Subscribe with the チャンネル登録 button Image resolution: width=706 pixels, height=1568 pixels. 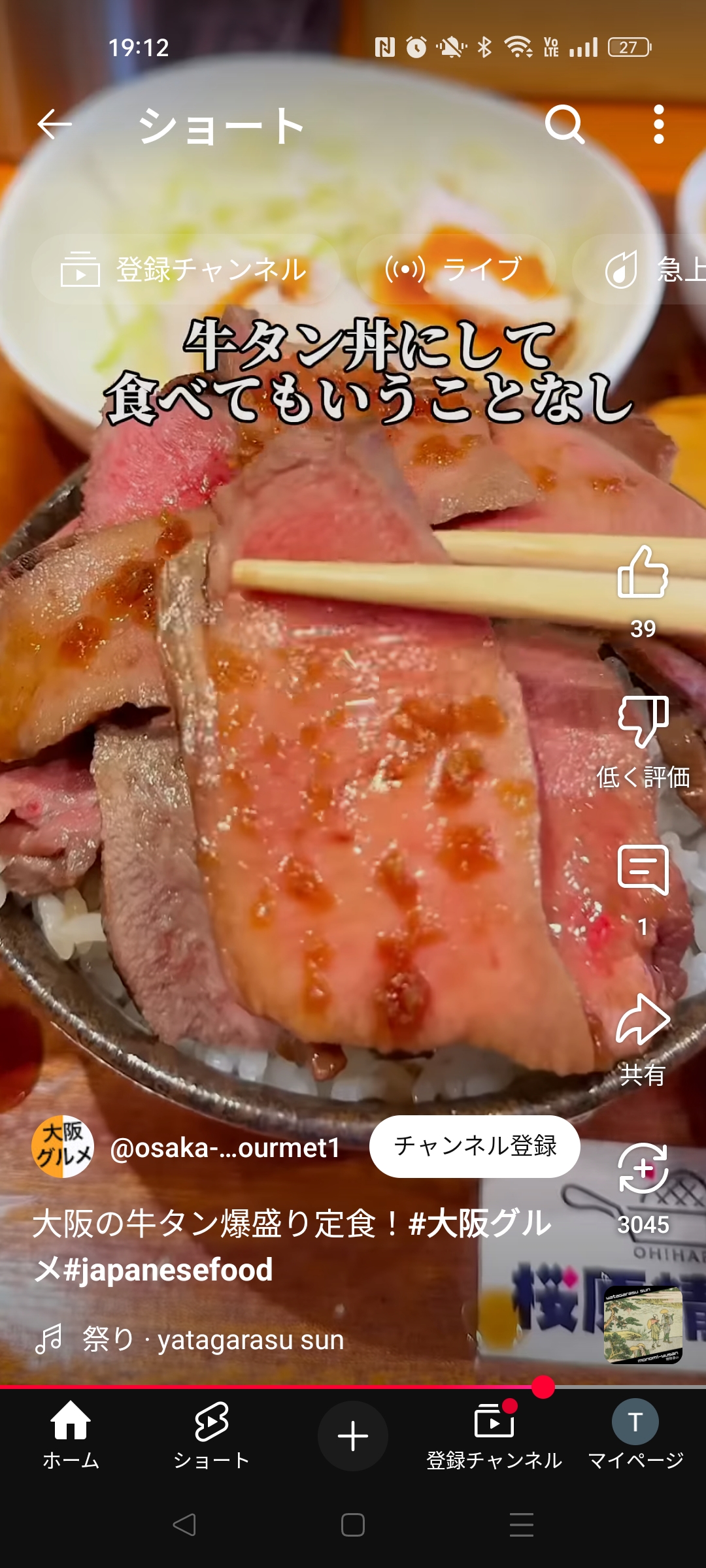point(475,1146)
